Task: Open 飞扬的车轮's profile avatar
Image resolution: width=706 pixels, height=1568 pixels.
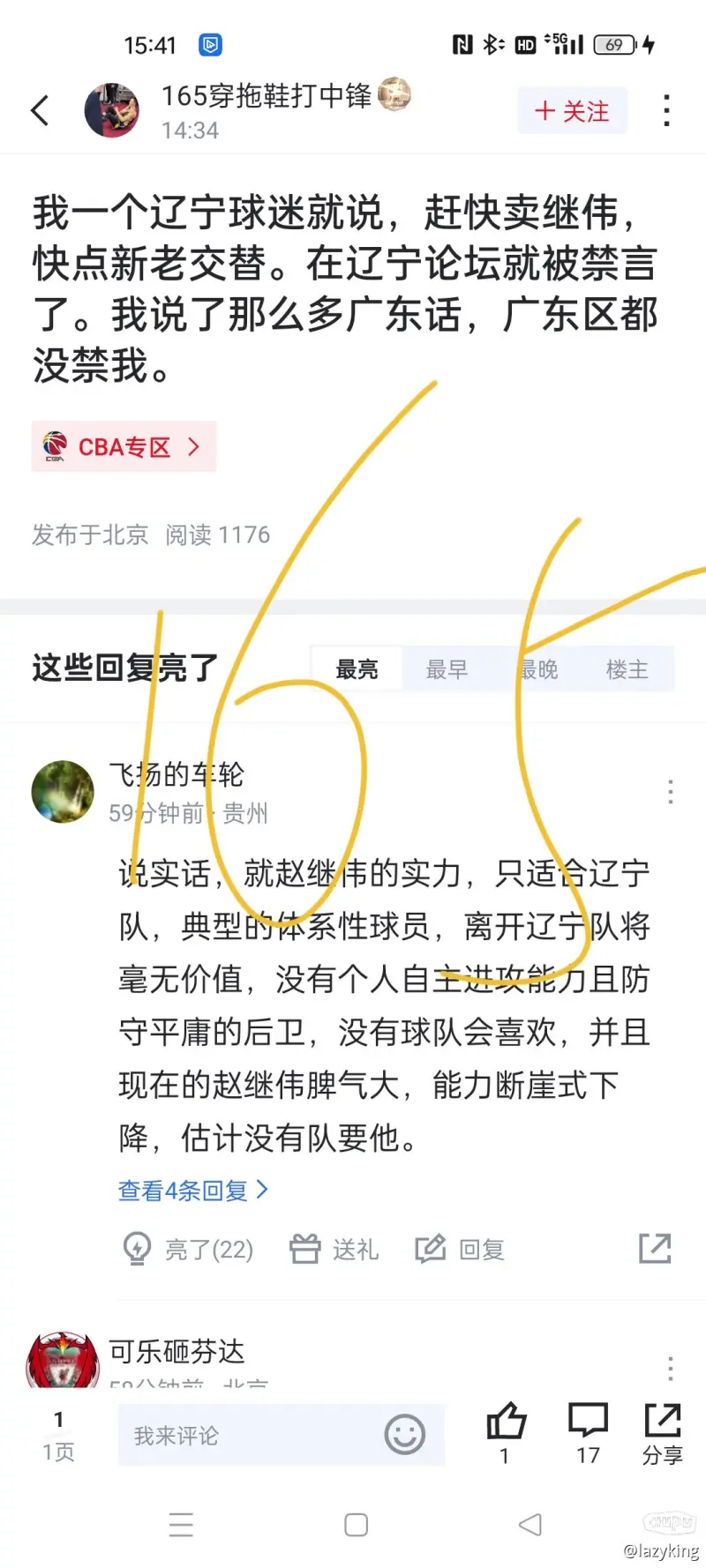Action: [x=63, y=792]
